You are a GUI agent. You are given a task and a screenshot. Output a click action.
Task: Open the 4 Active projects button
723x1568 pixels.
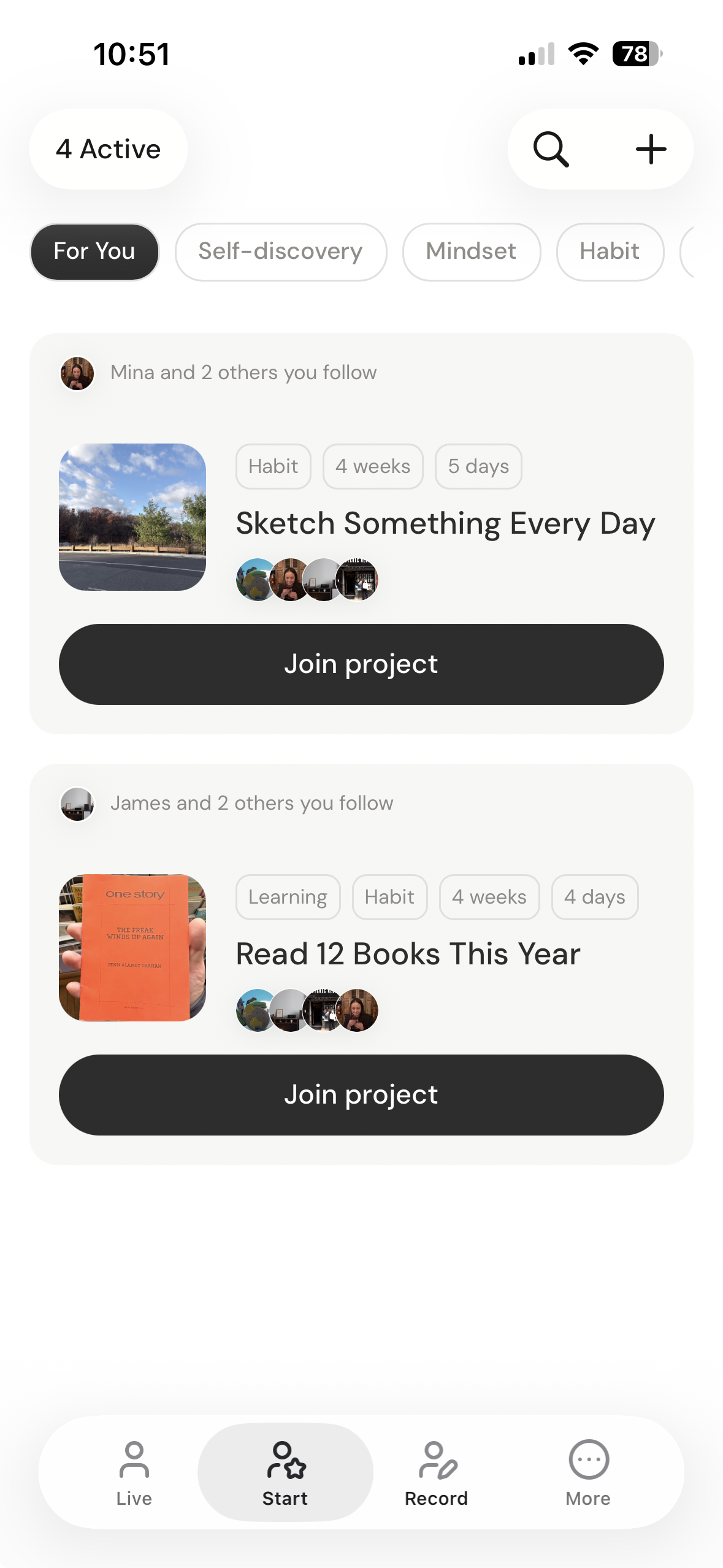(109, 149)
